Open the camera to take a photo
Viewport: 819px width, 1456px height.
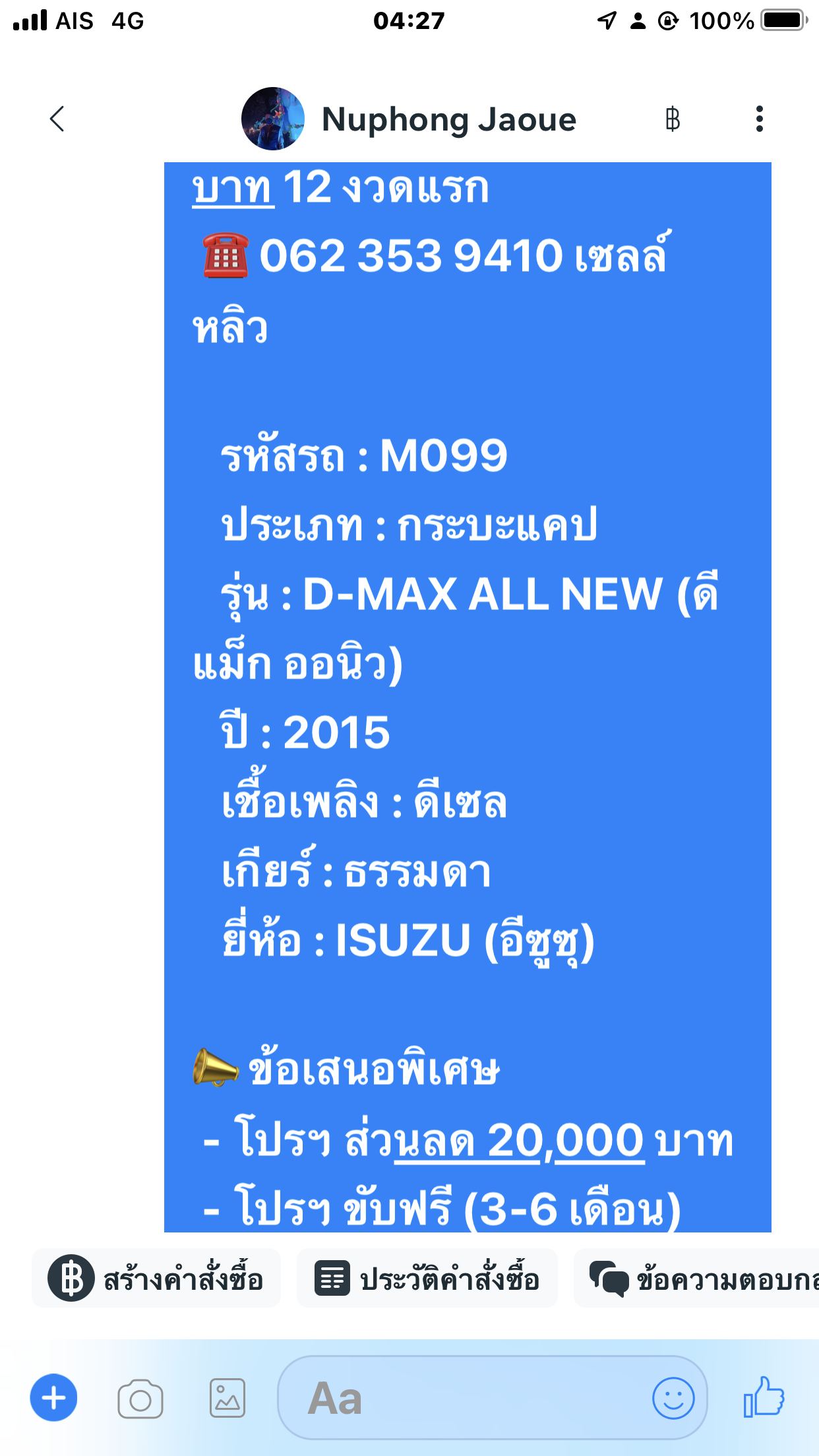[140, 1399]
